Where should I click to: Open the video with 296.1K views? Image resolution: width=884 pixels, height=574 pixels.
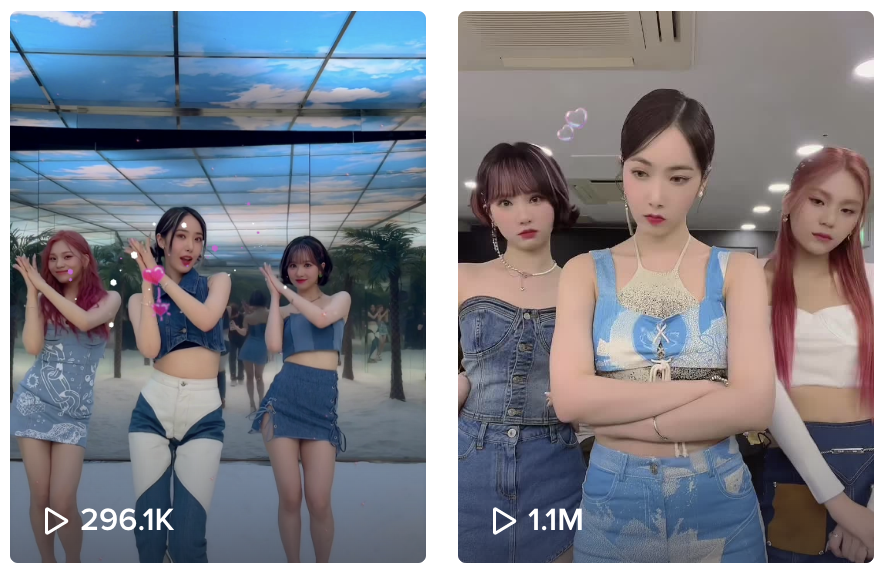pyautogui.click(x=218, y=287)
